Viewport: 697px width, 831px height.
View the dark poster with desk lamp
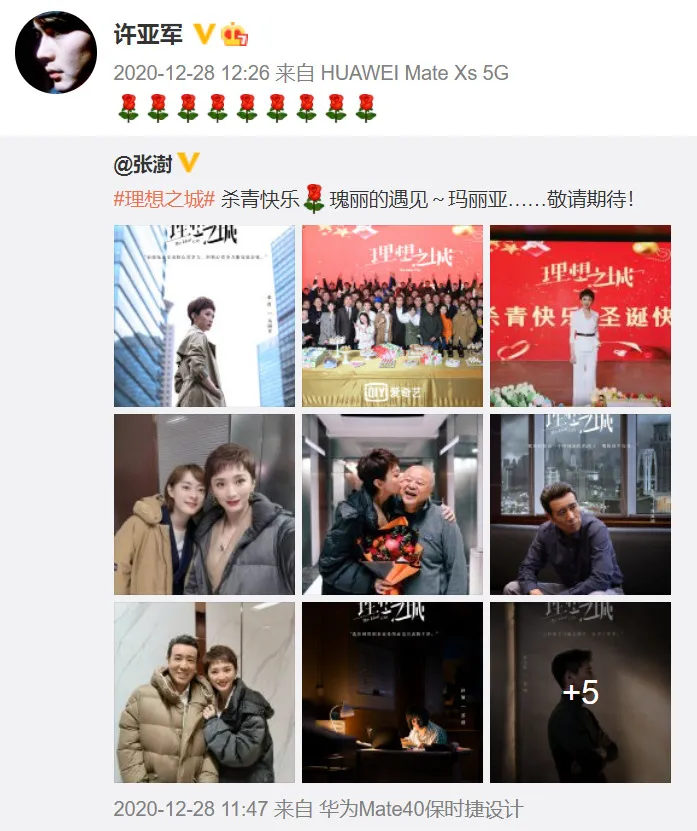(392, 692)
